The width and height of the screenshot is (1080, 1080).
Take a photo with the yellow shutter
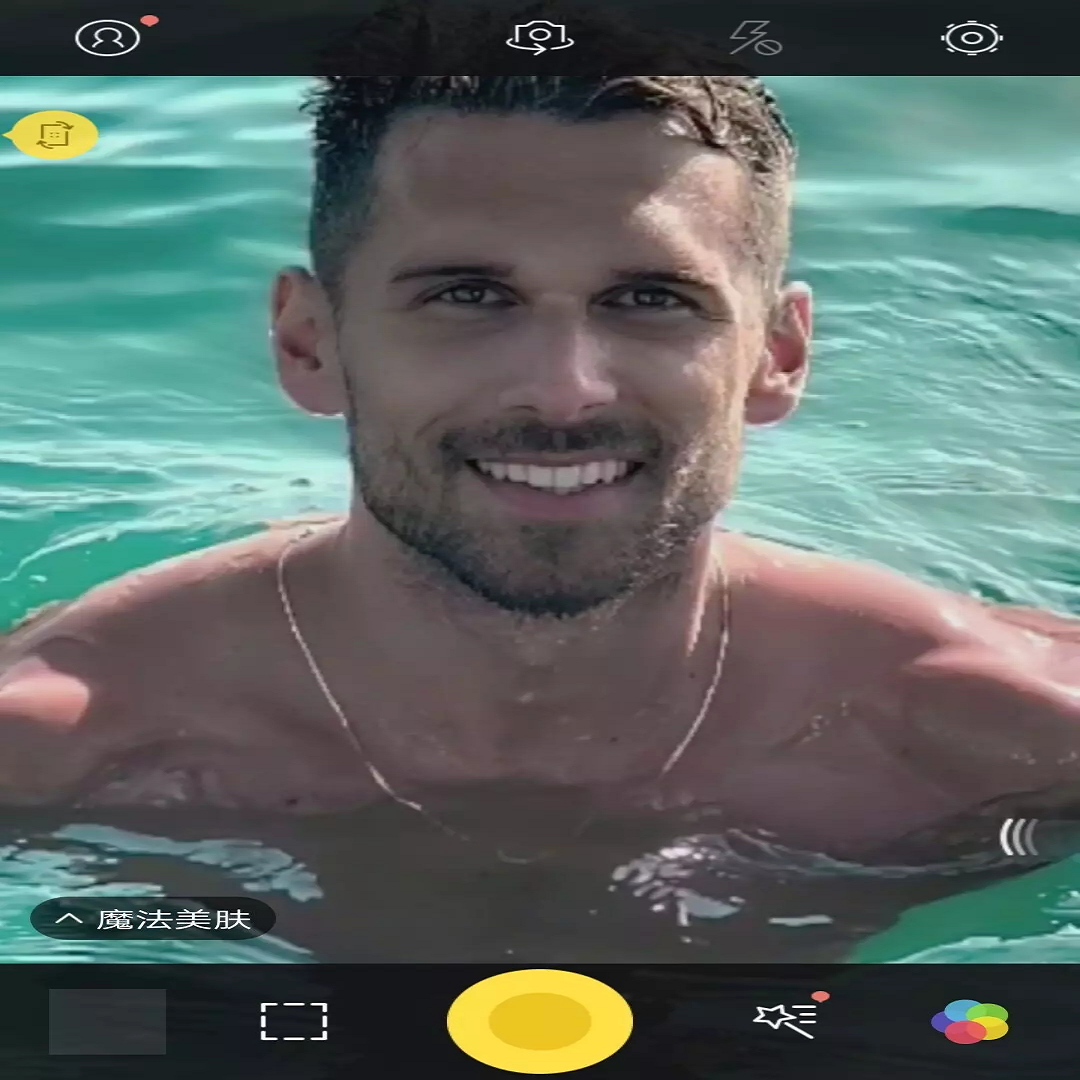pyautogui.click(x=540, y=1021)
